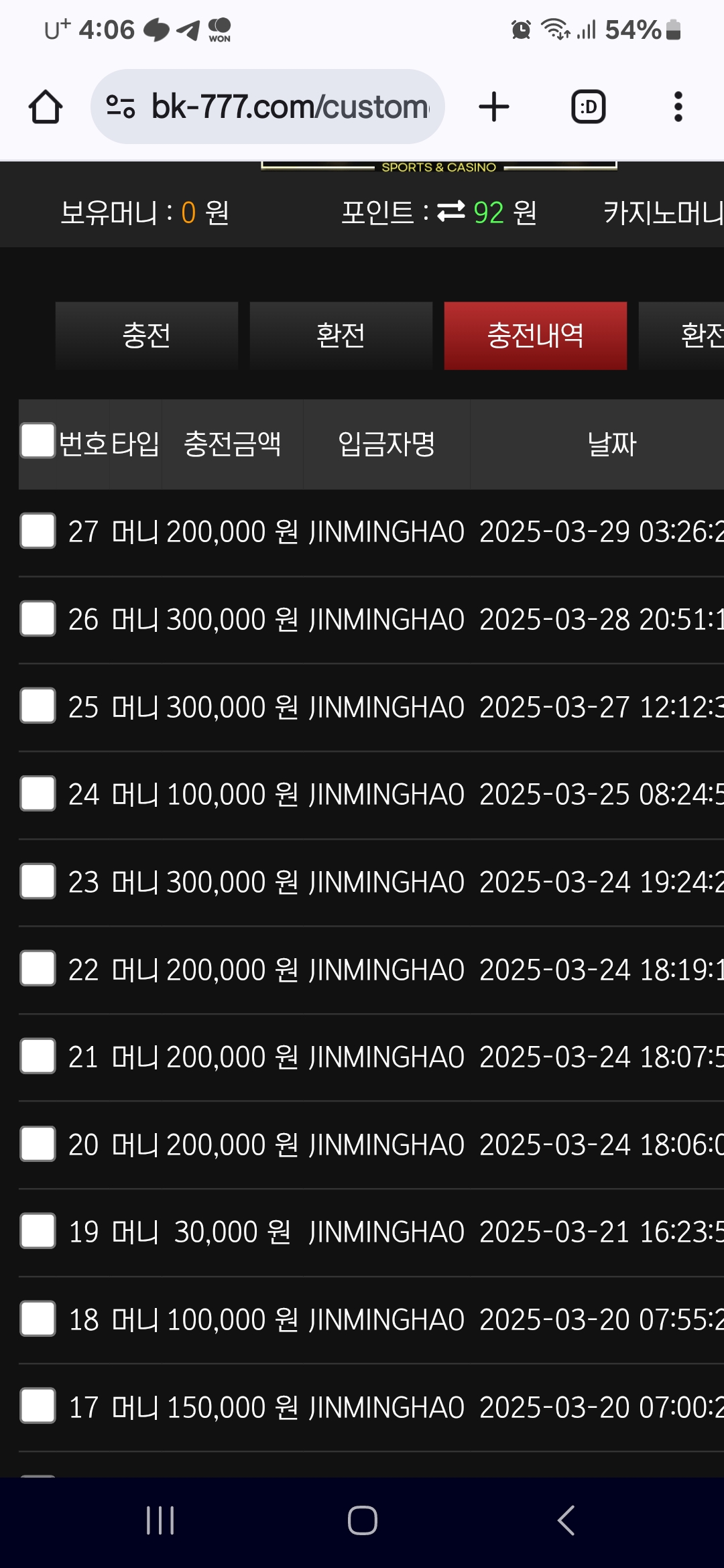Tick the checkbox for entry 24

(38, 793)
